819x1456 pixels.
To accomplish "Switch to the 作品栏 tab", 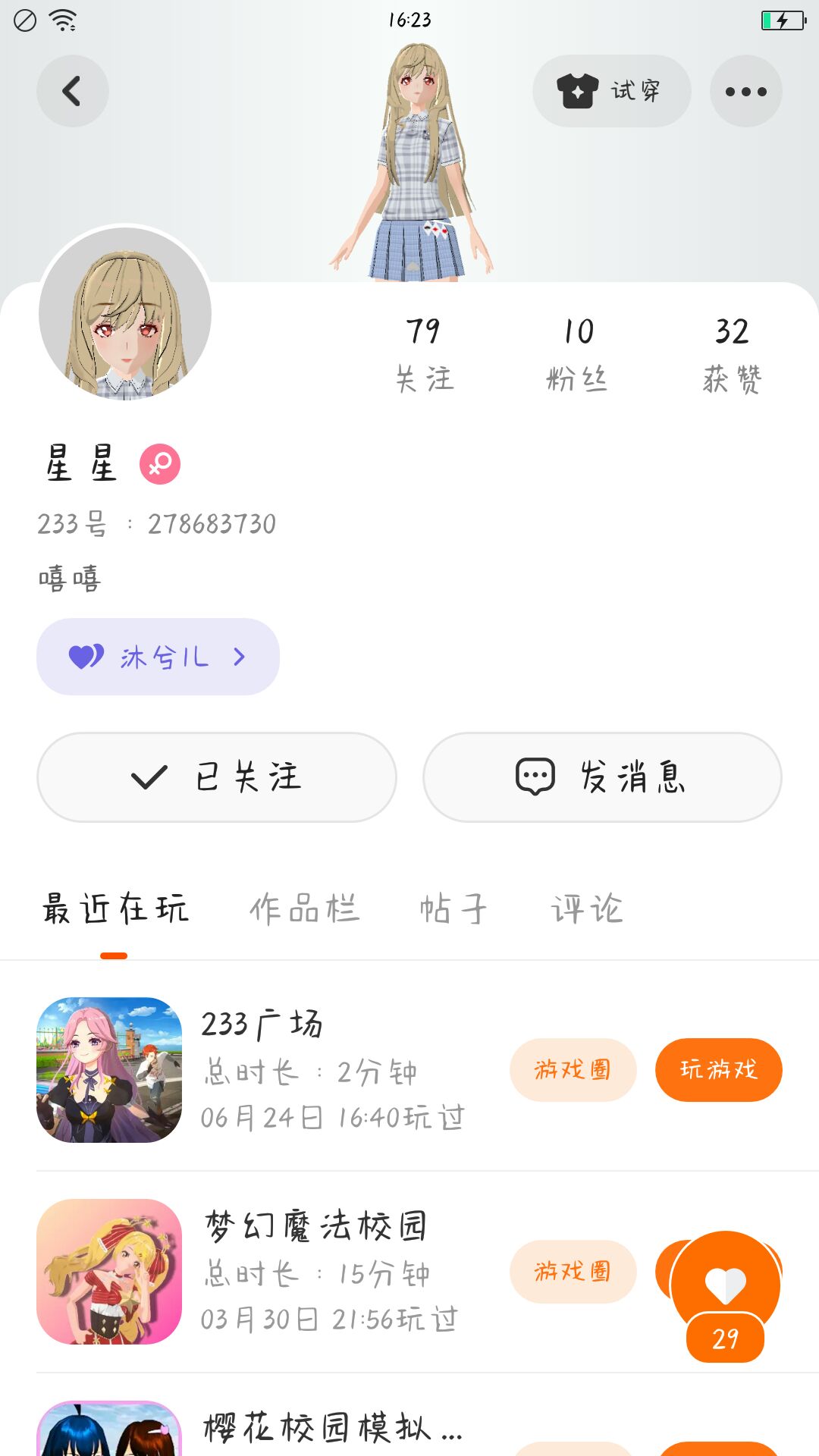I will click(305, 908).
